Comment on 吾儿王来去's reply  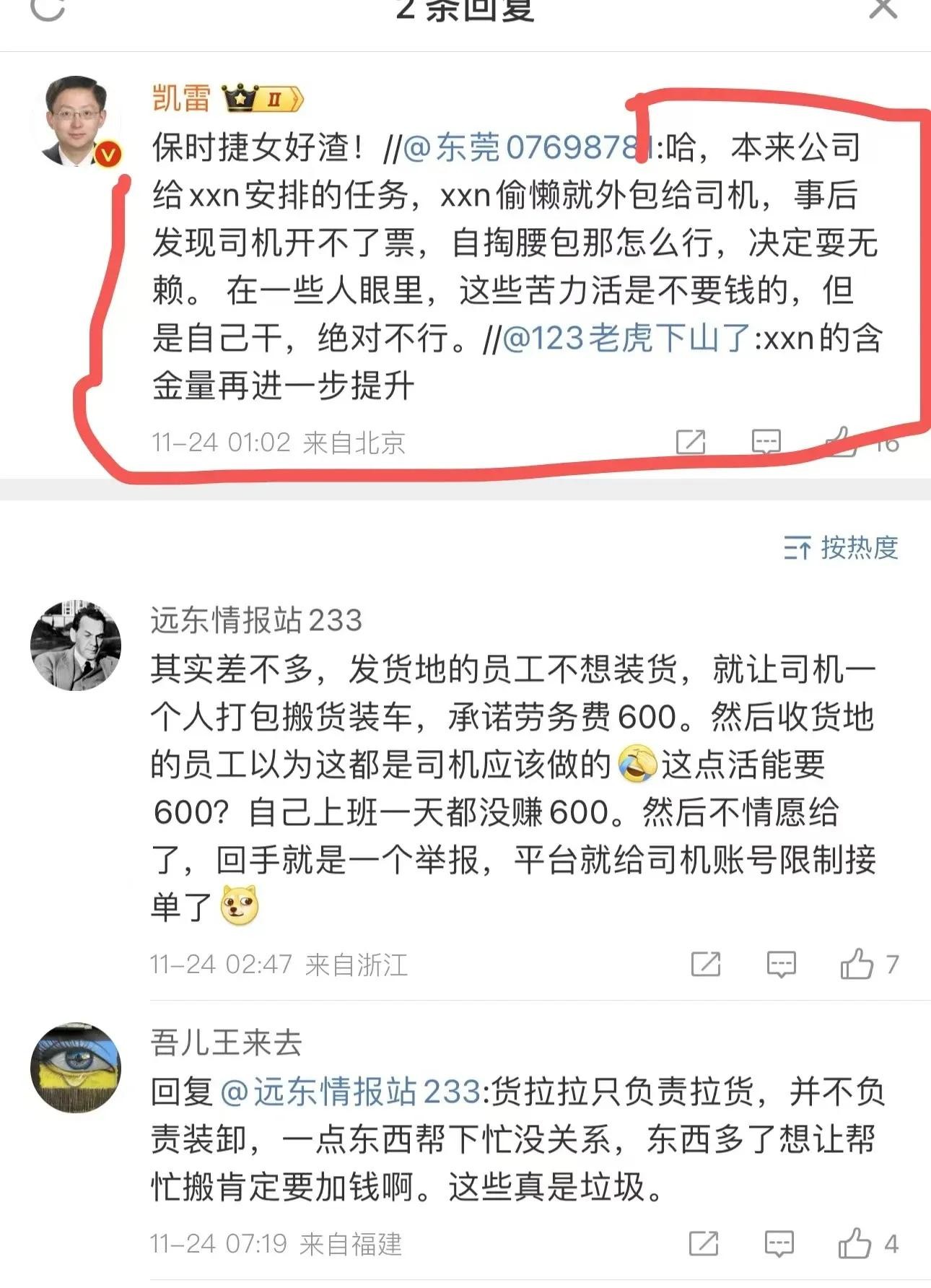click(779, 1243)
